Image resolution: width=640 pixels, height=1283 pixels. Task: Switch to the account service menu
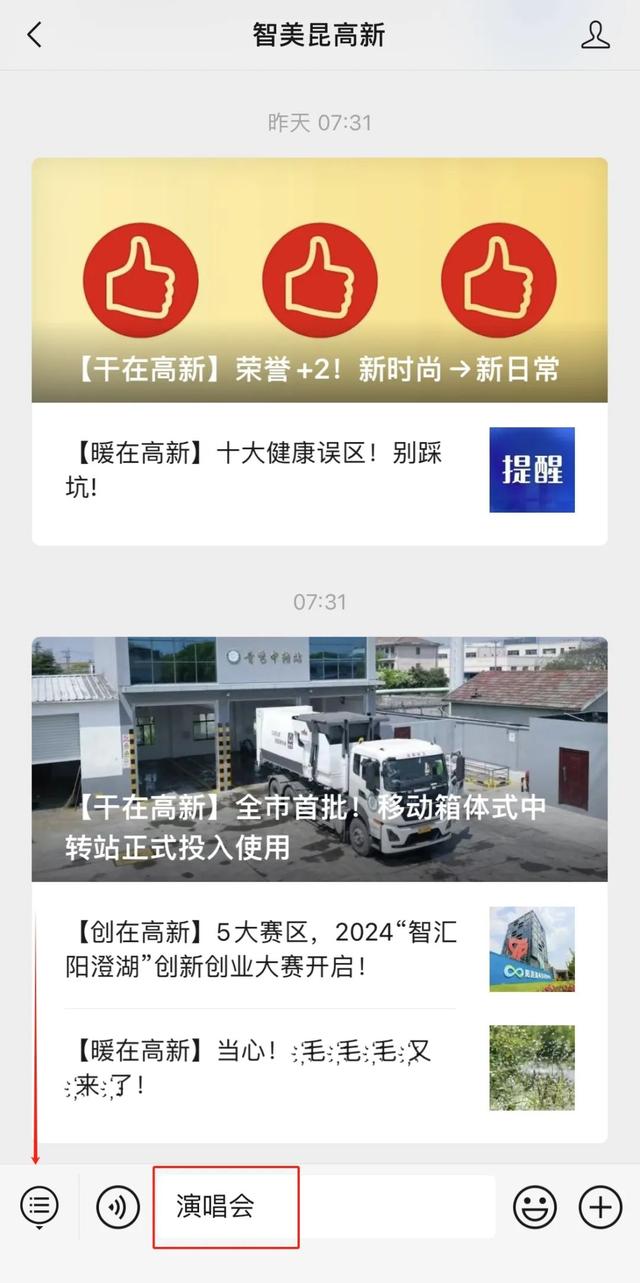pos(39,1206)
